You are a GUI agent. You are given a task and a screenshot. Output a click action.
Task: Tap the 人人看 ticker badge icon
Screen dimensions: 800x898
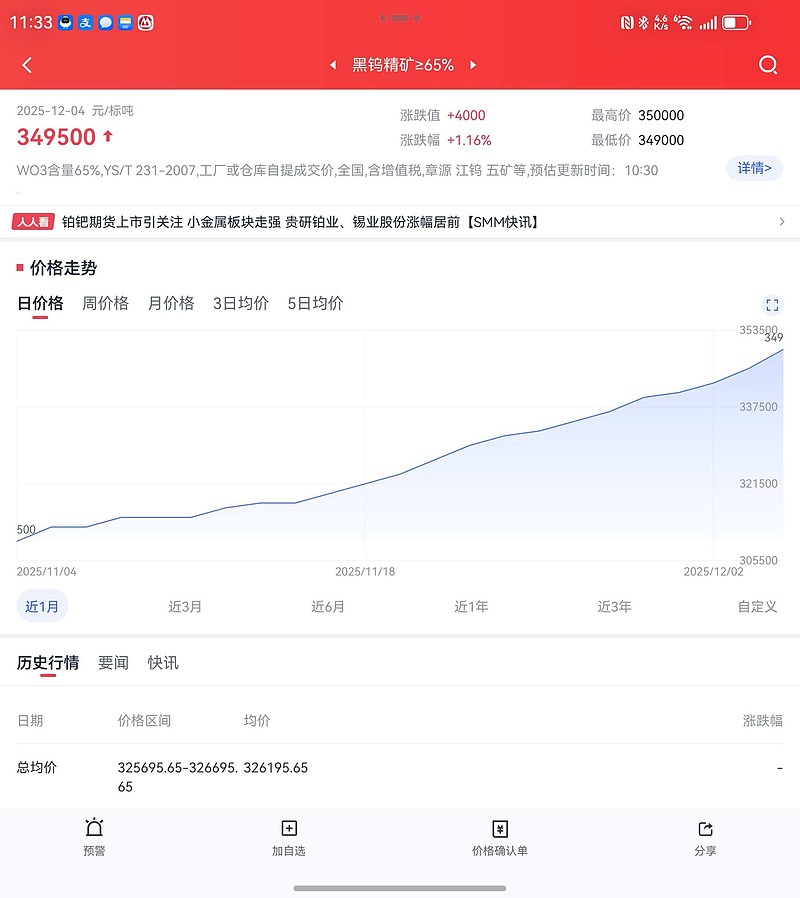[x=33, y=221]
